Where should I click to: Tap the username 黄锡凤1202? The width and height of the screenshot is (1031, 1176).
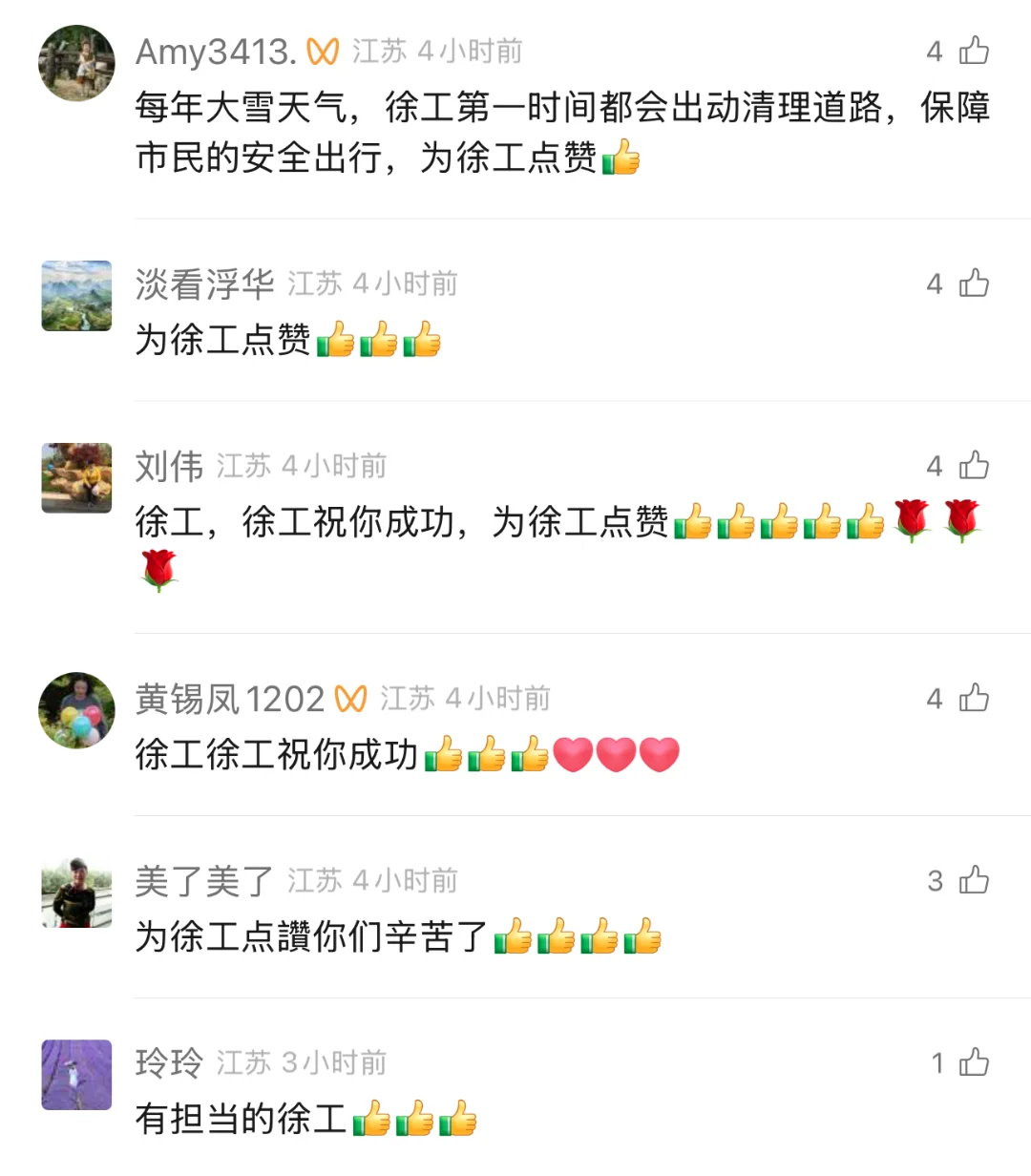(x=230, y=700)
